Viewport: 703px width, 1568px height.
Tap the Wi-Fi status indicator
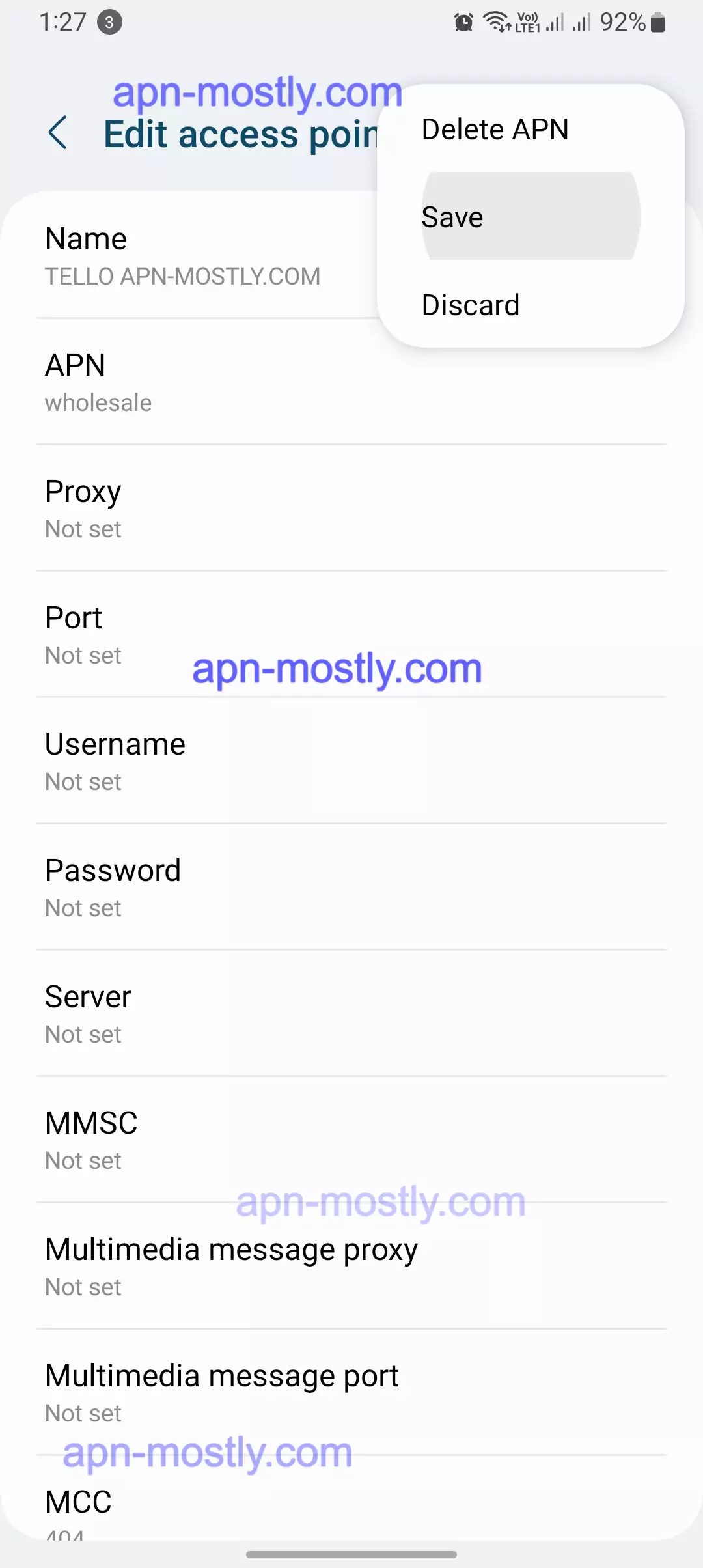click(x=496, y=21)
